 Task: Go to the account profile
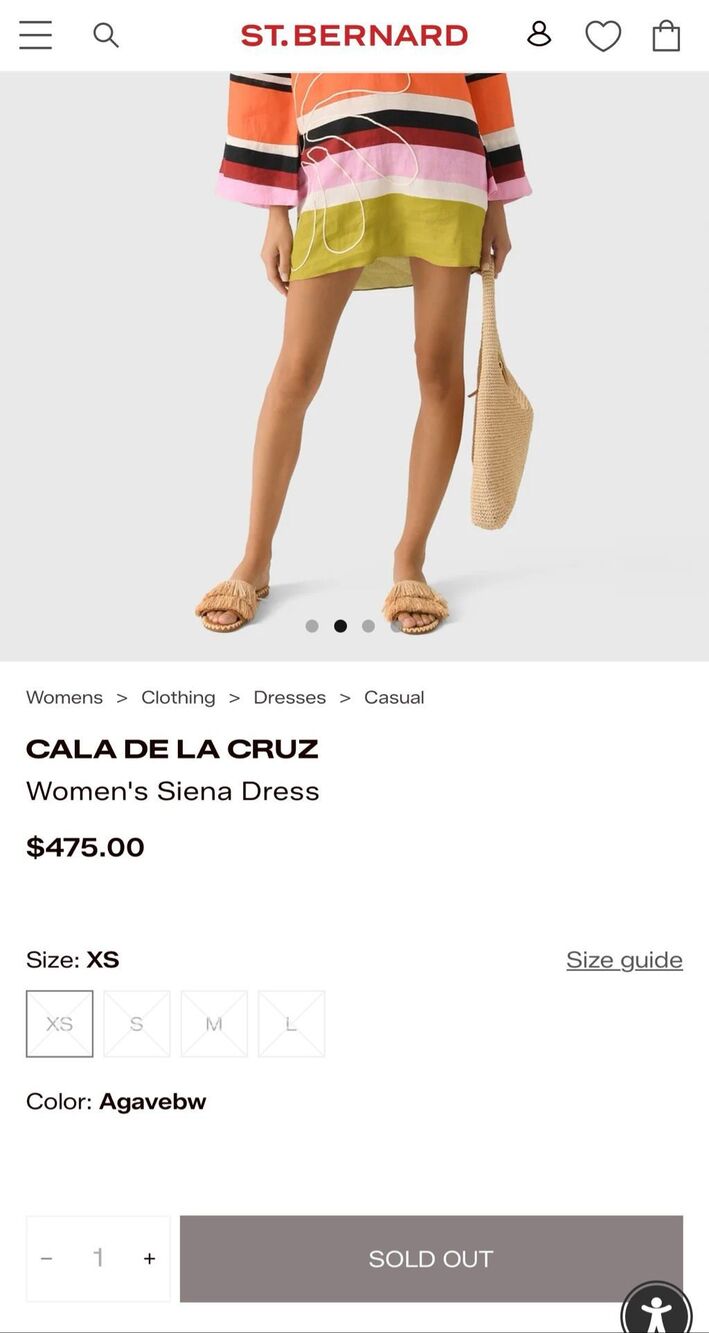(x=539, y=34)
